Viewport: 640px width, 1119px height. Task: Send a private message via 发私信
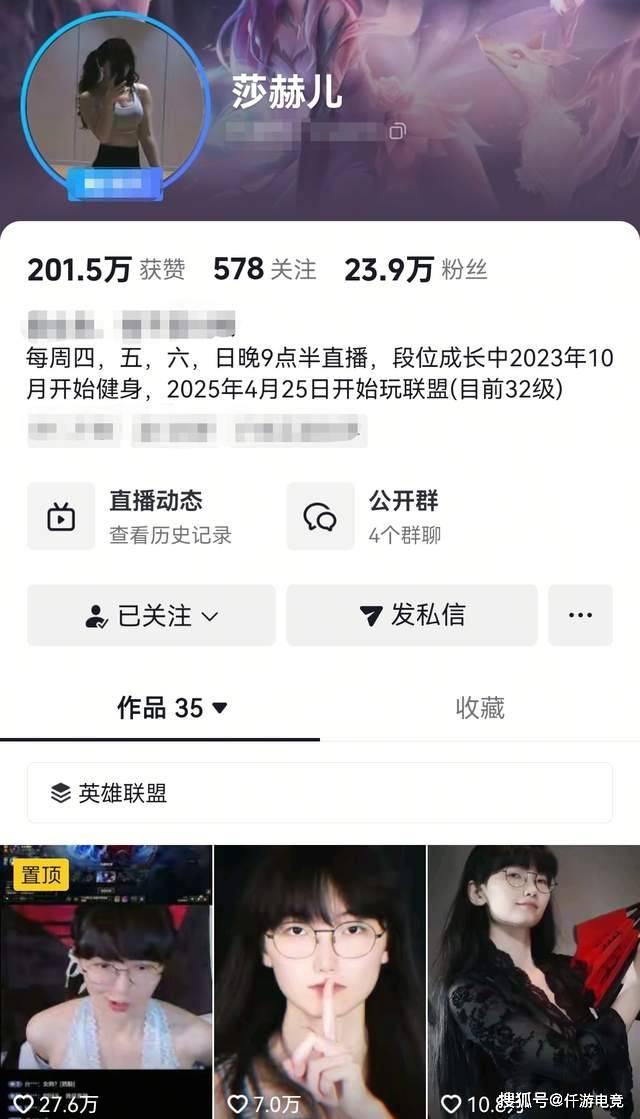click(x=411, y=616)
